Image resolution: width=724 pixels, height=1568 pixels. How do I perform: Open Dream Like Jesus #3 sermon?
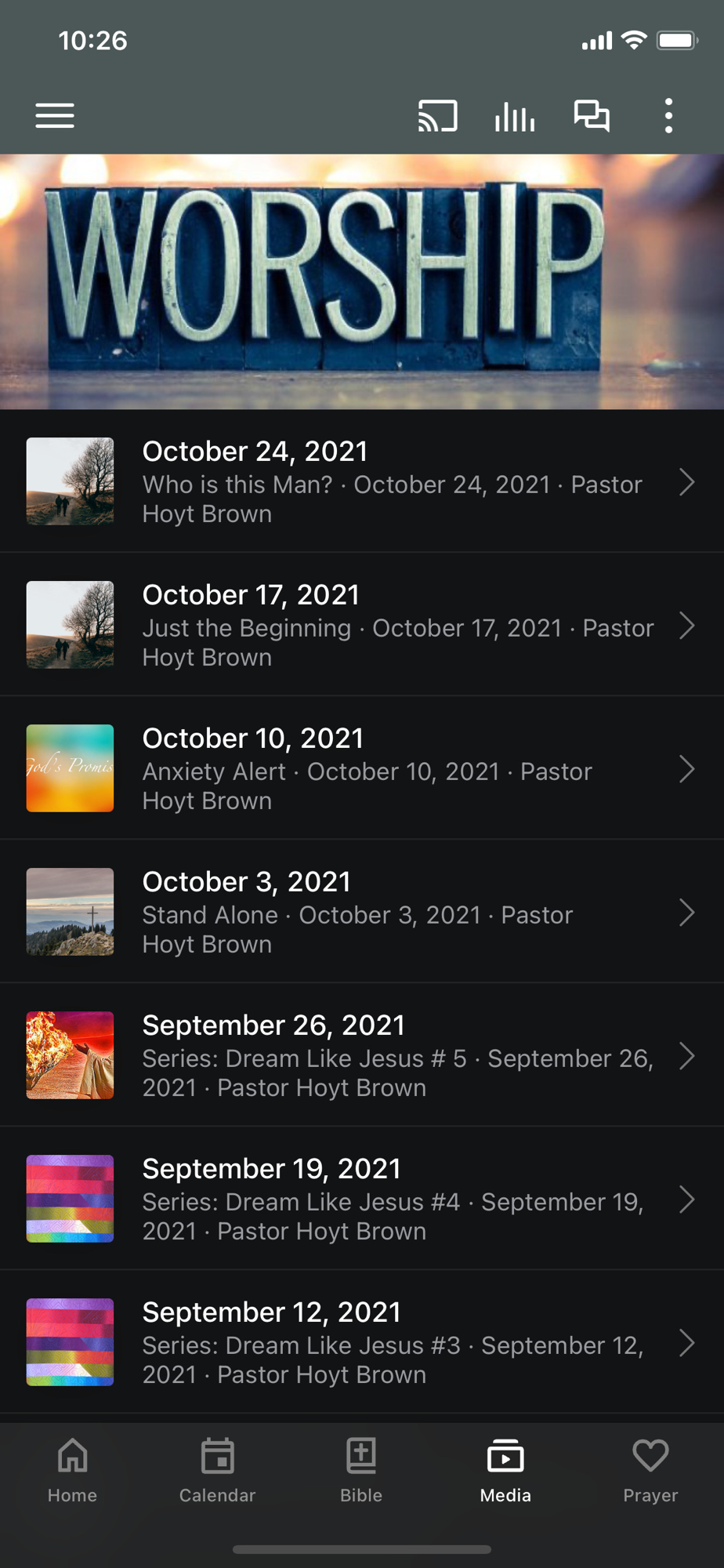click(x=360, y=1342)
